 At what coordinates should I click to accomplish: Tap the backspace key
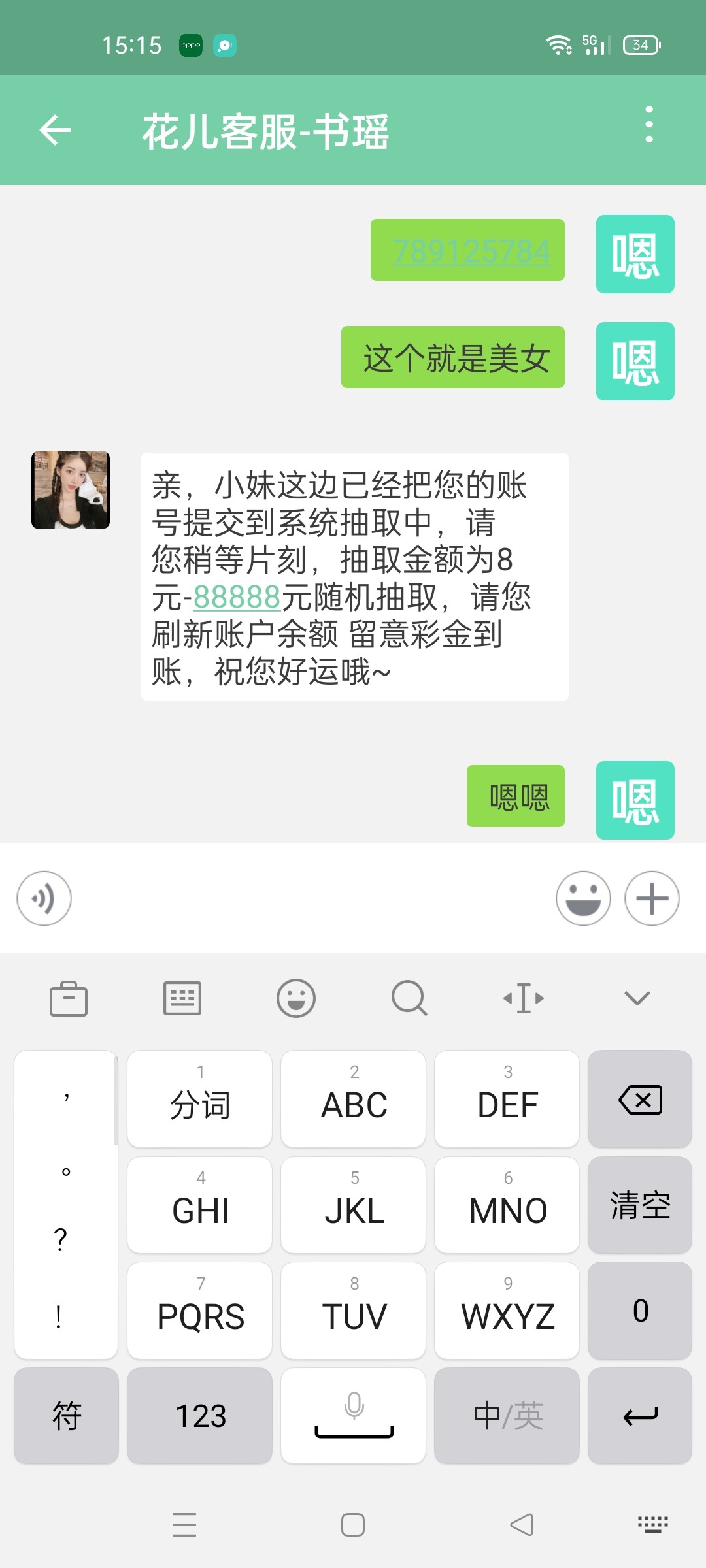click(640, 1100)
